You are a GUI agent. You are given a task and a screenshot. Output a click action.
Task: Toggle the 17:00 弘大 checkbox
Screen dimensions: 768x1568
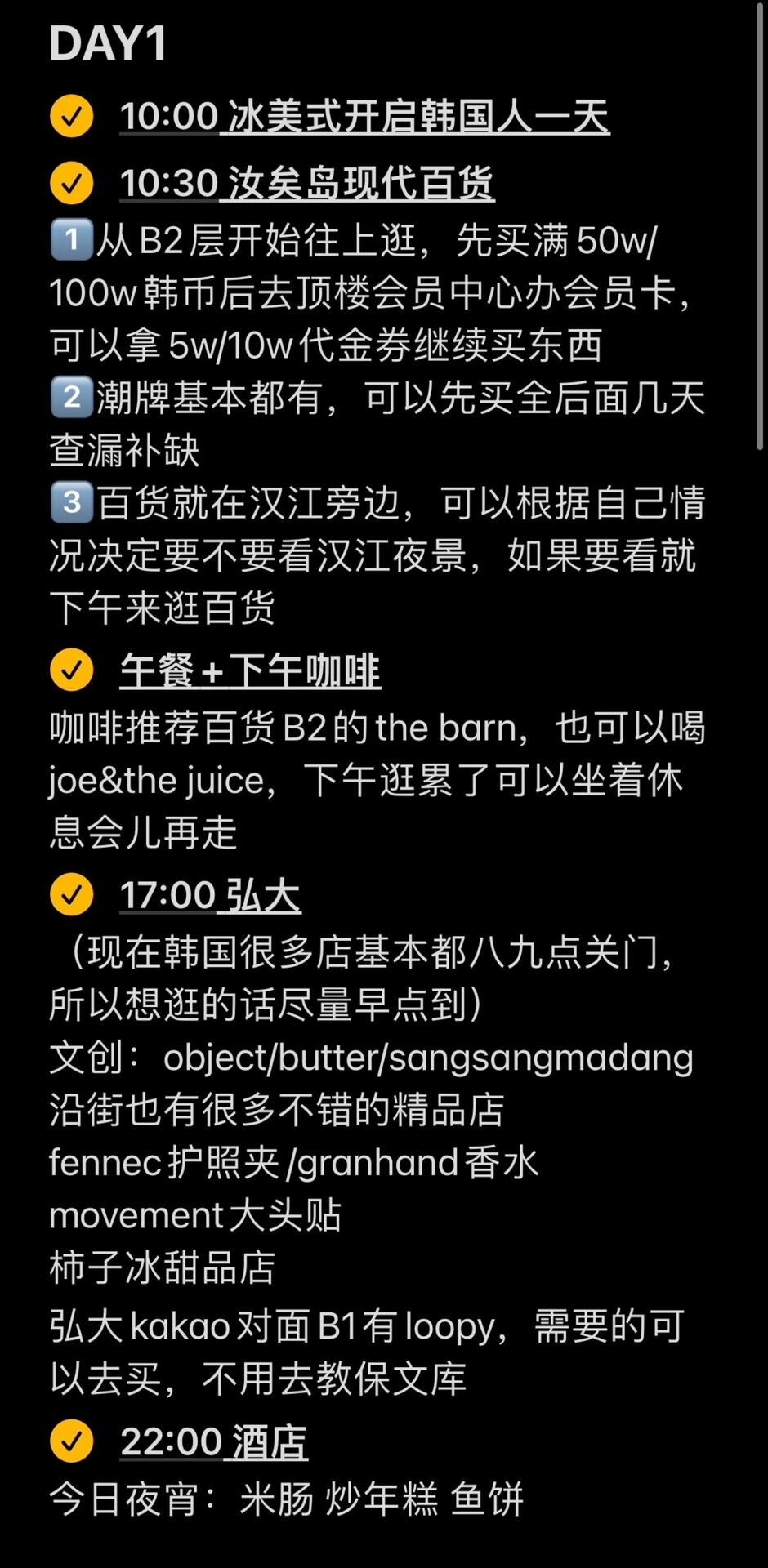[x=72, y=895]
